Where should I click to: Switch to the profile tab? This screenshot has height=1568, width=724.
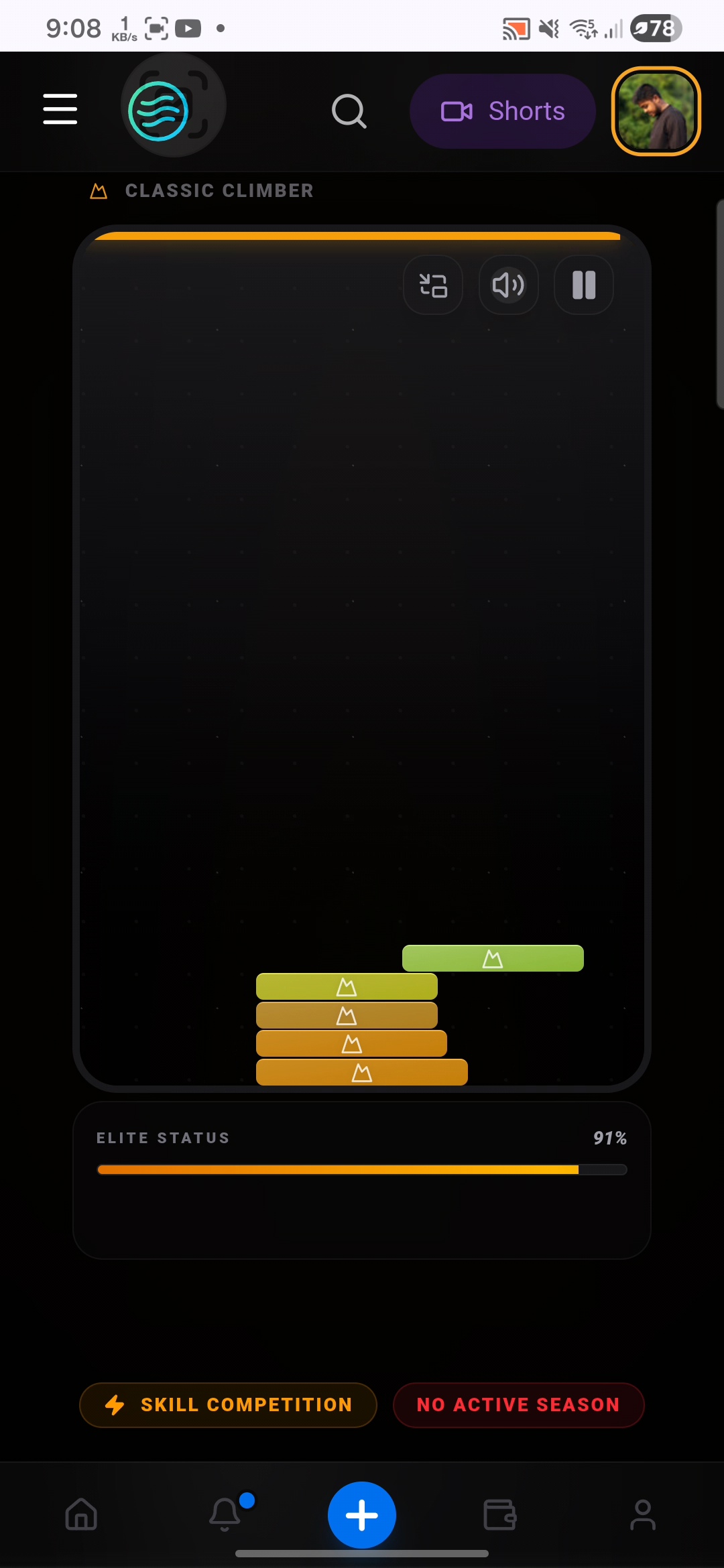coord(643,1514)
